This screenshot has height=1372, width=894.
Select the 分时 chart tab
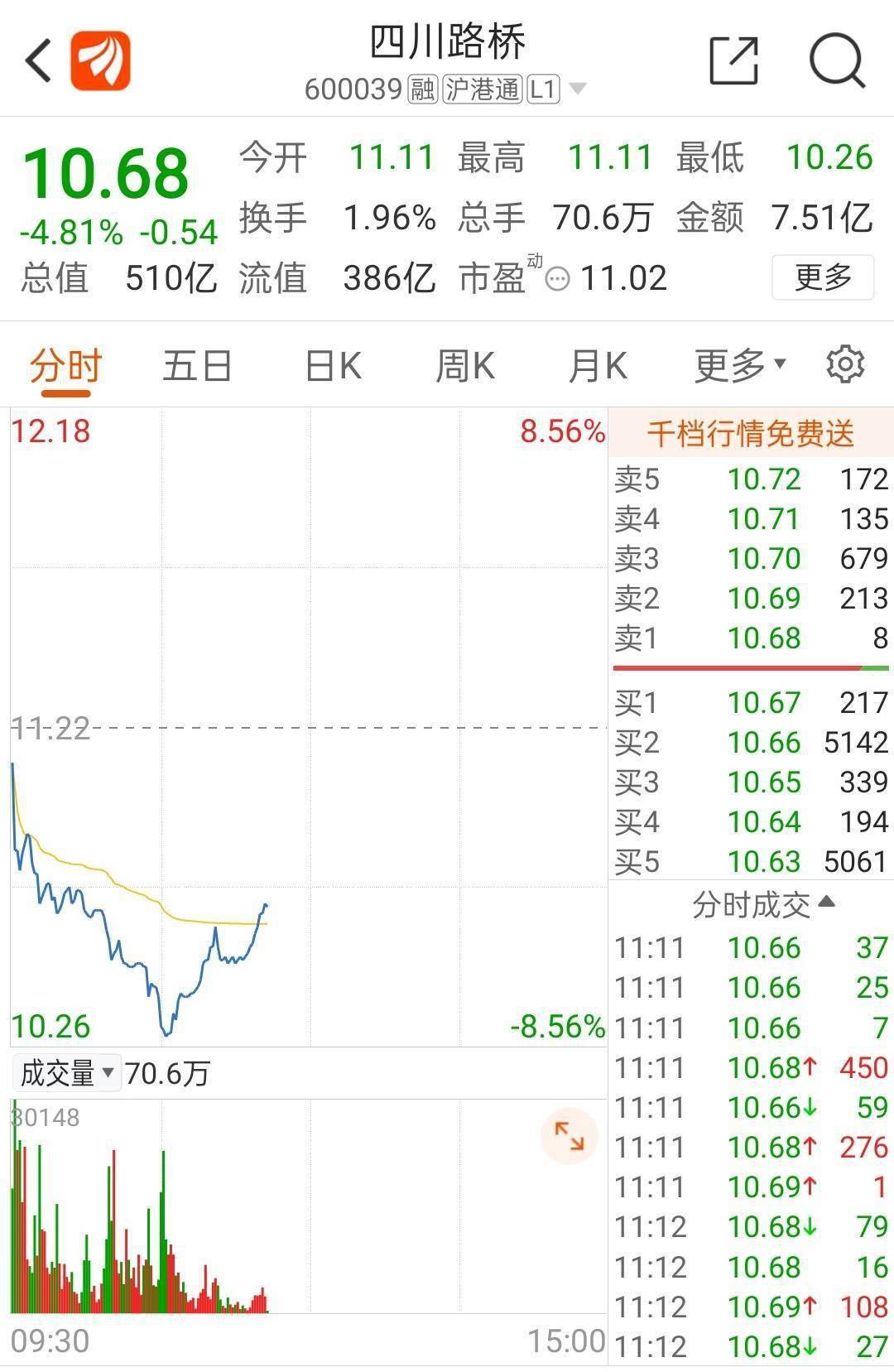click(x=65, y=365)
